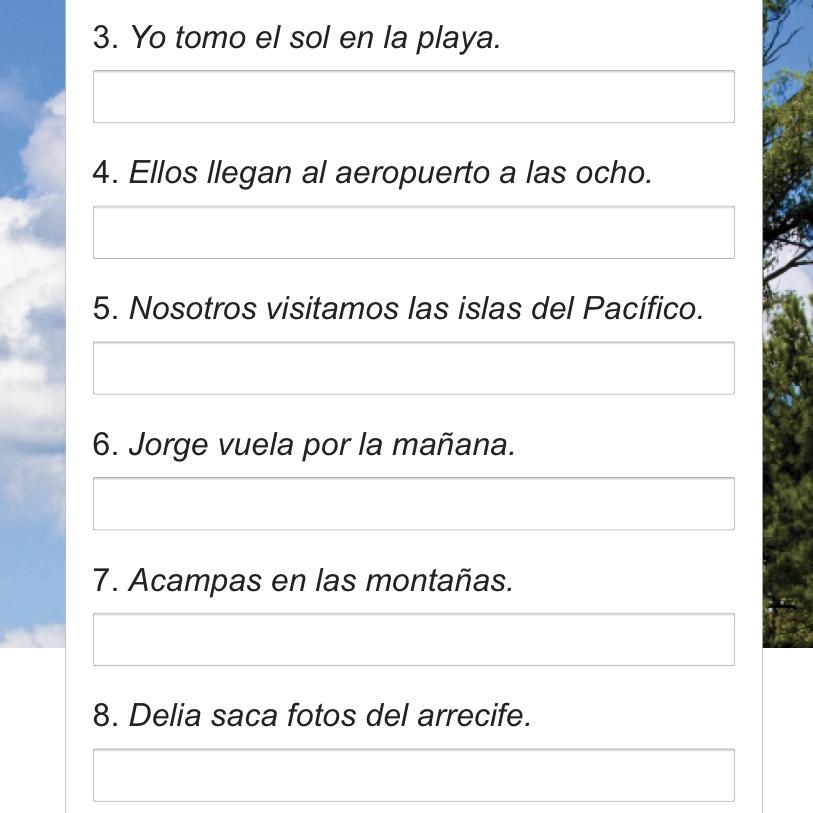Image resolution: width=813 pixels, height=813 pixels.
Task: Tap the field below 'Delia saca fotos del arrecife'
Action: (x=413, y=775)
